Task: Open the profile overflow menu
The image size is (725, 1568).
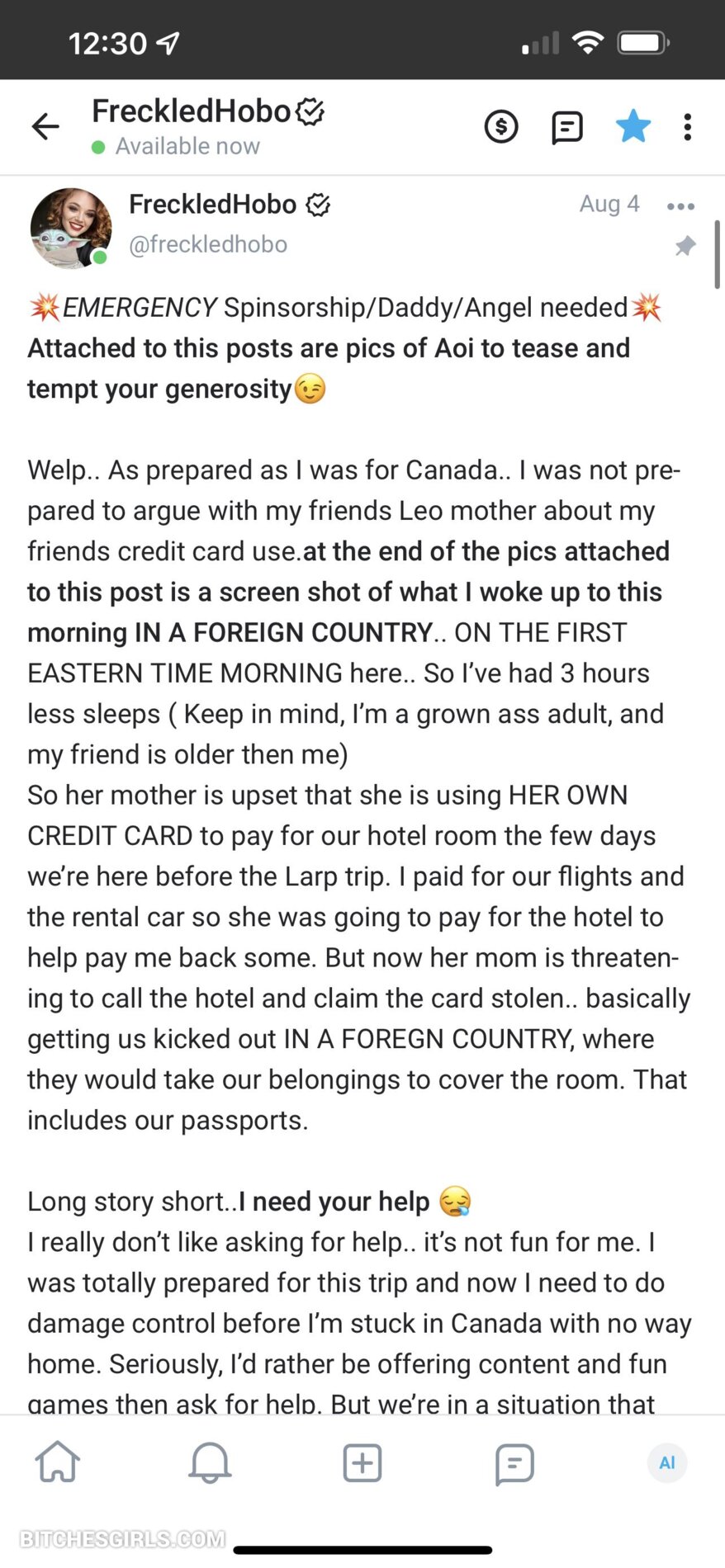Action: coord(687,127)
